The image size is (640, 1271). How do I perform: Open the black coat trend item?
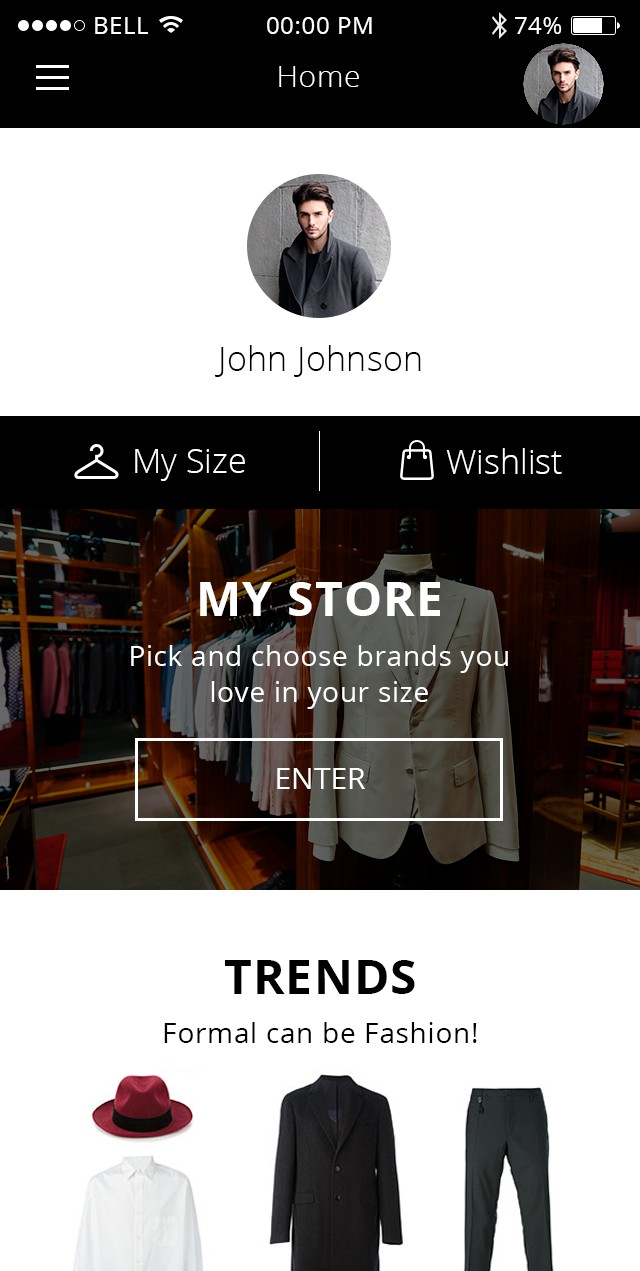pos(336,1172)
